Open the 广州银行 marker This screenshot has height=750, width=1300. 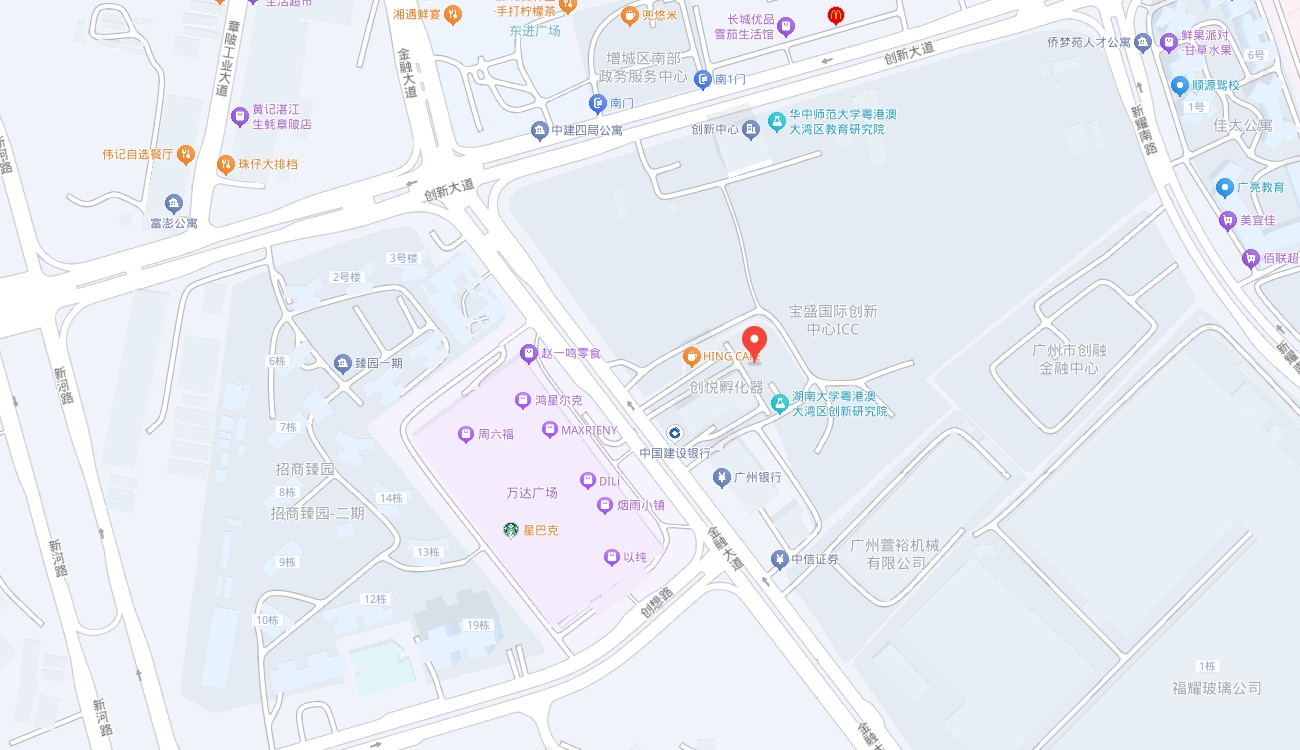click(x=721, y=478)
